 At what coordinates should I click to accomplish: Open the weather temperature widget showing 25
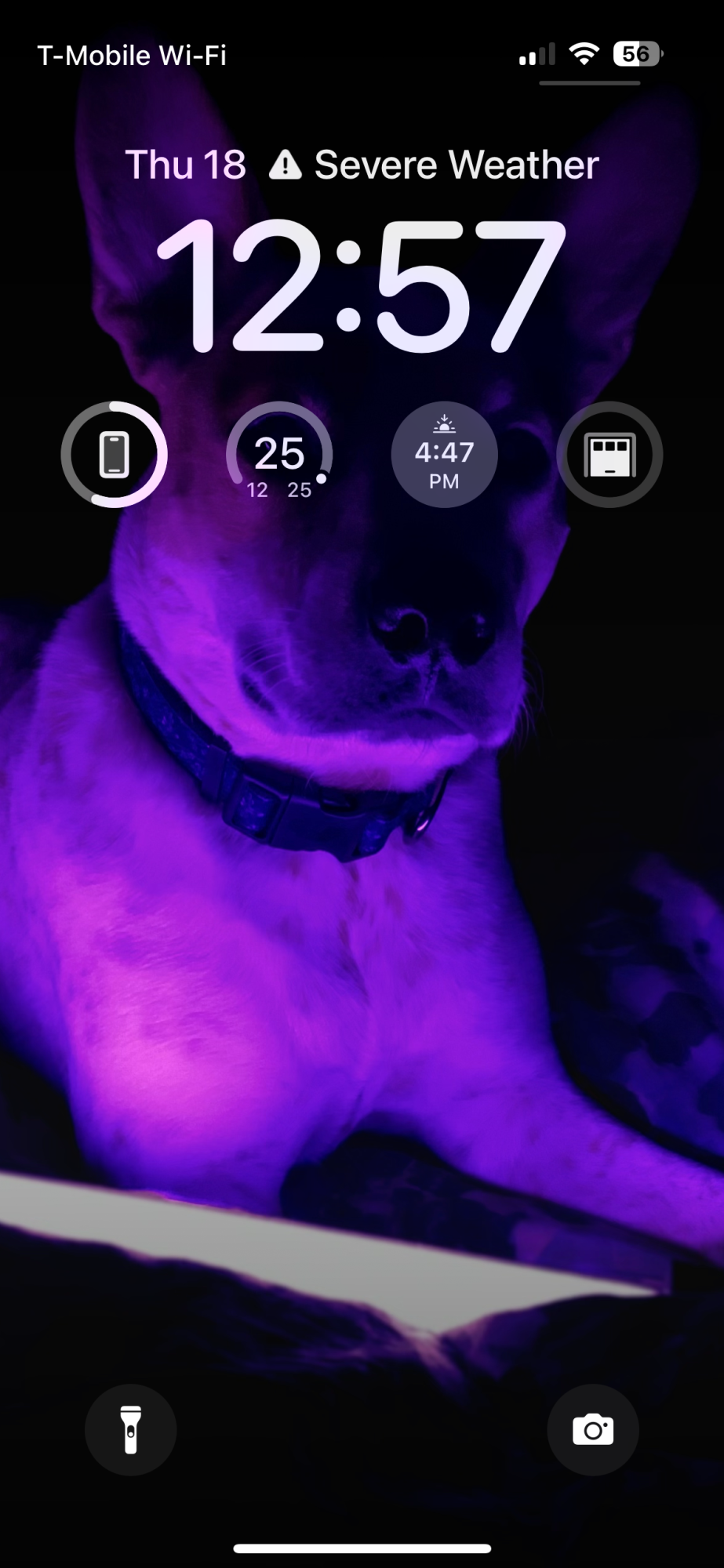point(279,454)
